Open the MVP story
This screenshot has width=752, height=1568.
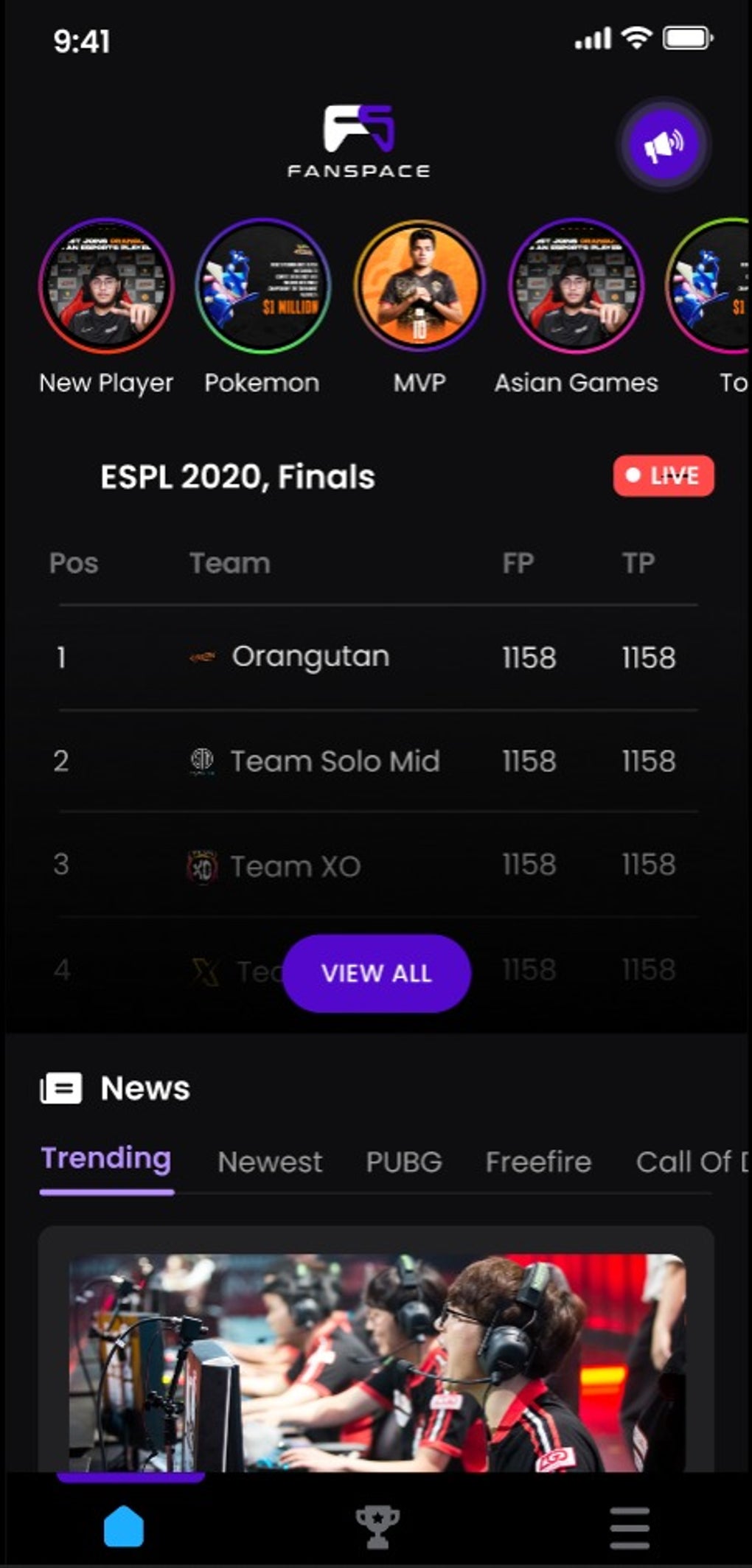[x=419, y=286]
